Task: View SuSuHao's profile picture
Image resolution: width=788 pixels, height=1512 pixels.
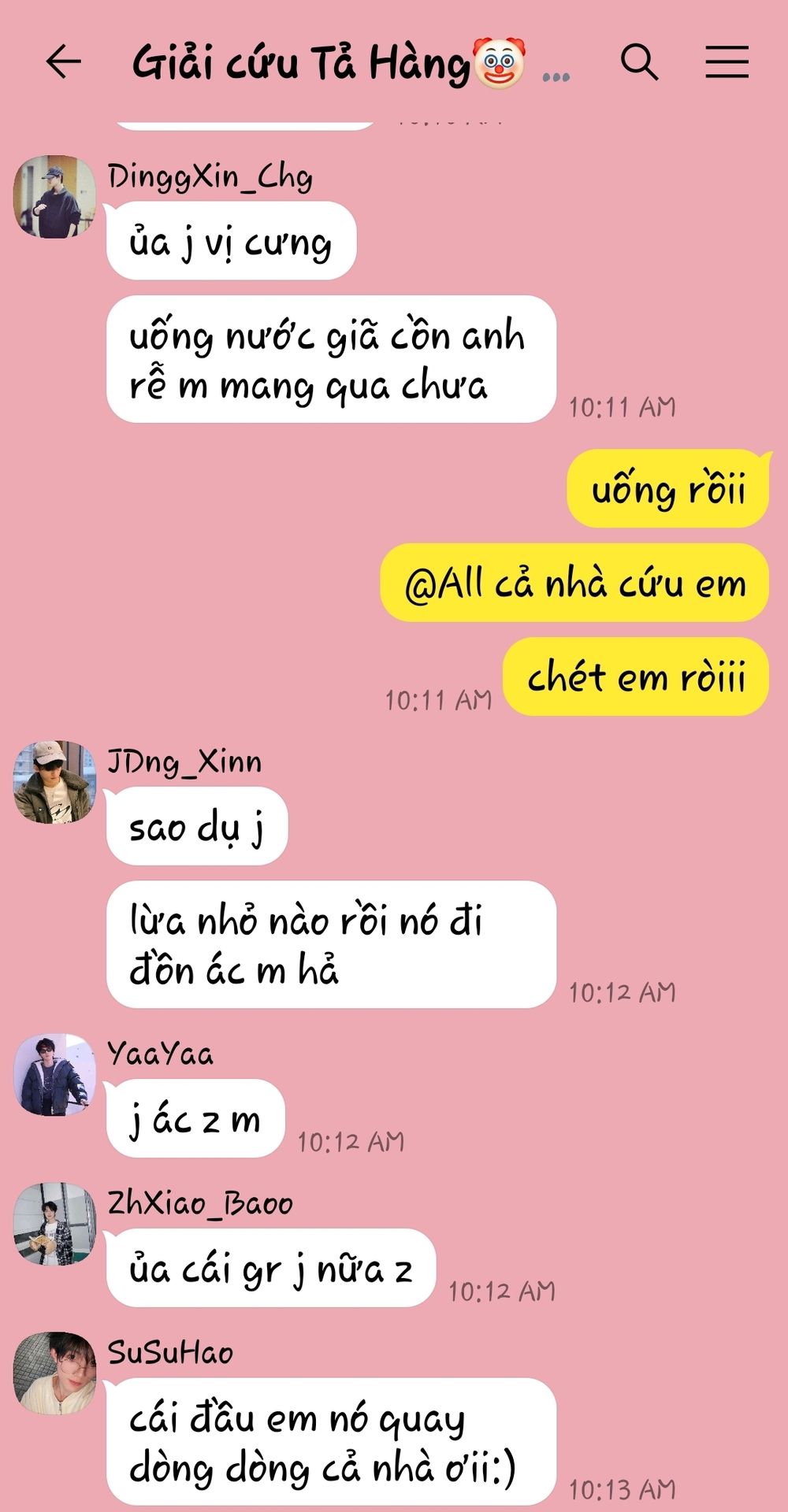Action: pyautogui.click(x=54, y=1373)
